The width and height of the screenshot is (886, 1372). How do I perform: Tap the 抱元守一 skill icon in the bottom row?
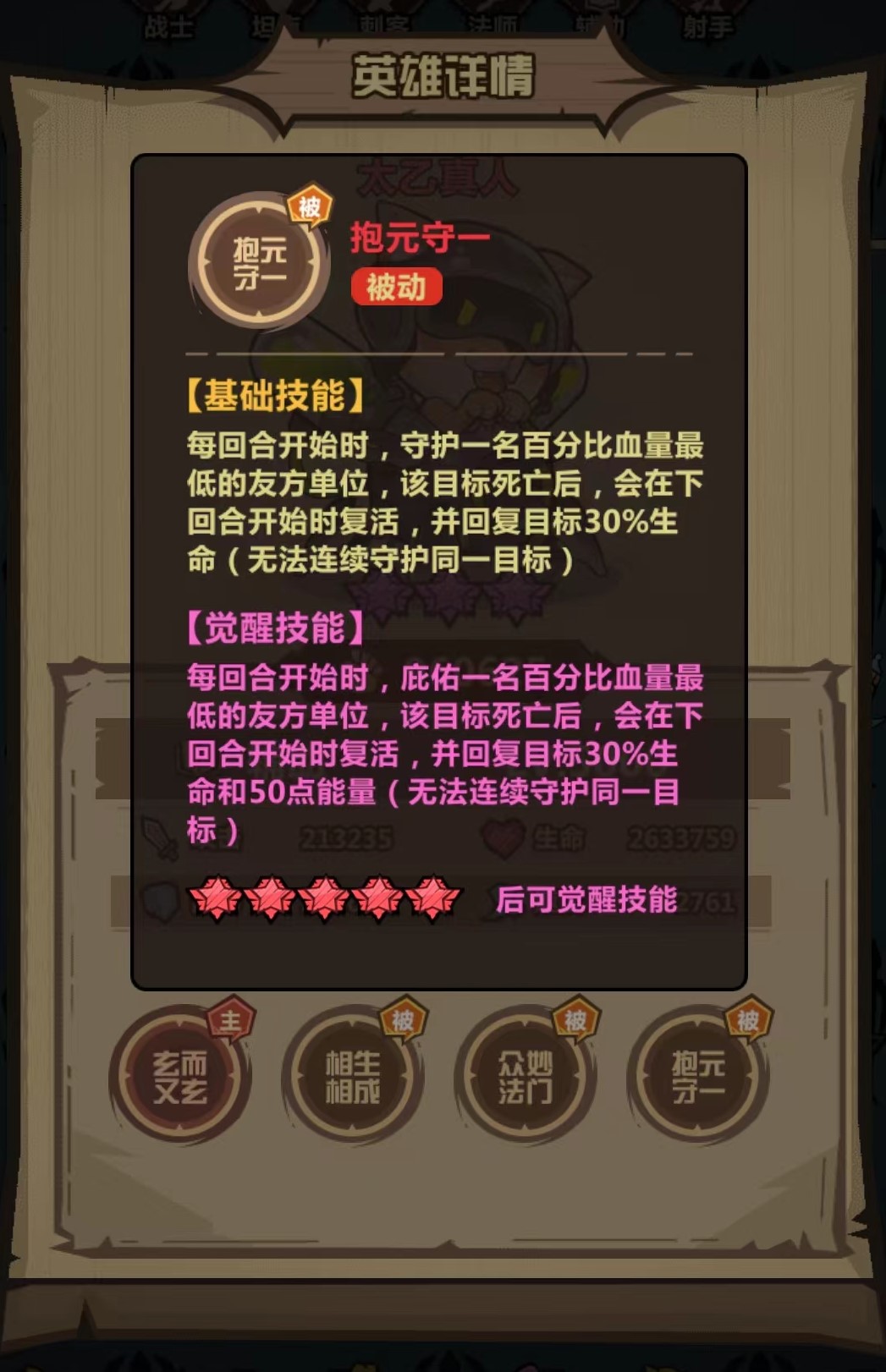697,1076
